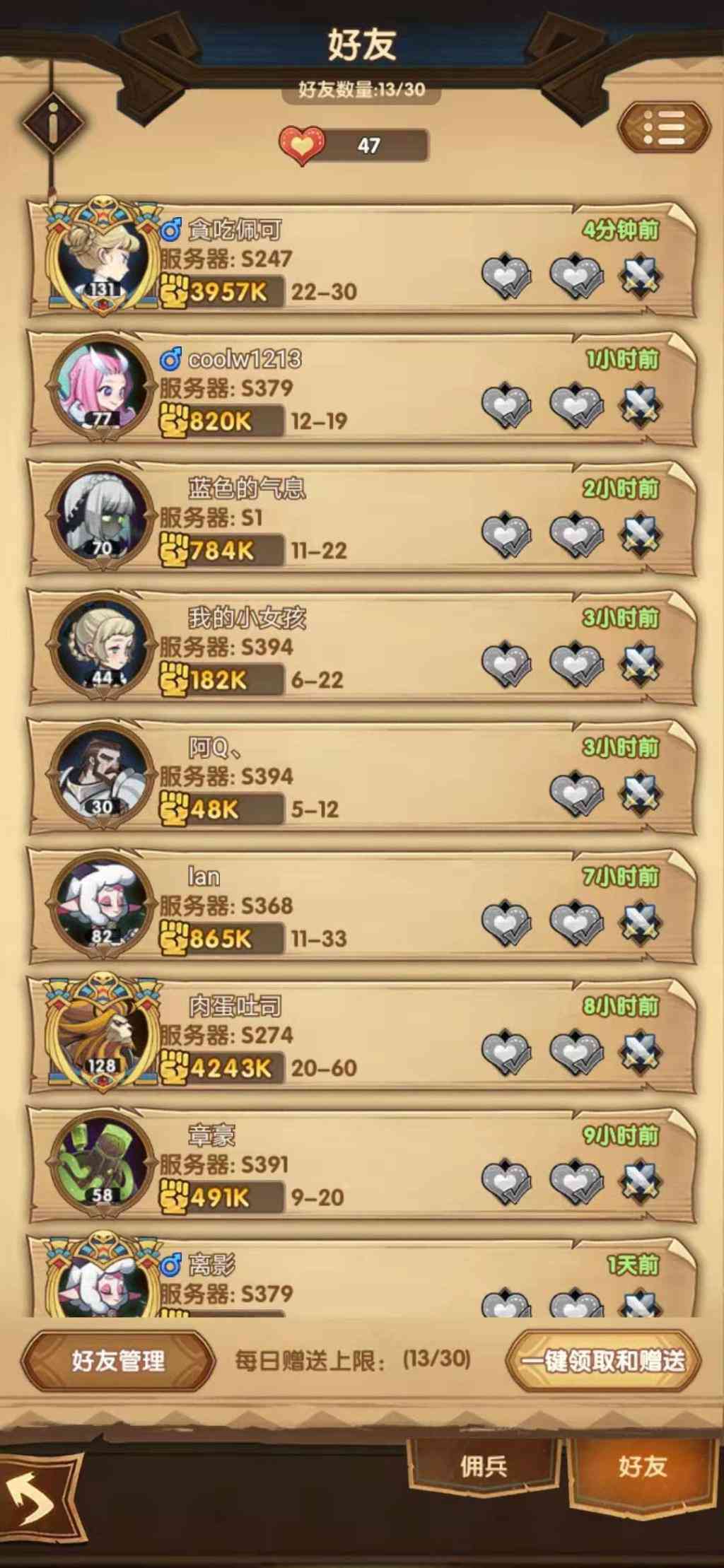This screenshot has height=1568, width=724.
Task: Open the list menu icon at top right
Action: point(664,128)
